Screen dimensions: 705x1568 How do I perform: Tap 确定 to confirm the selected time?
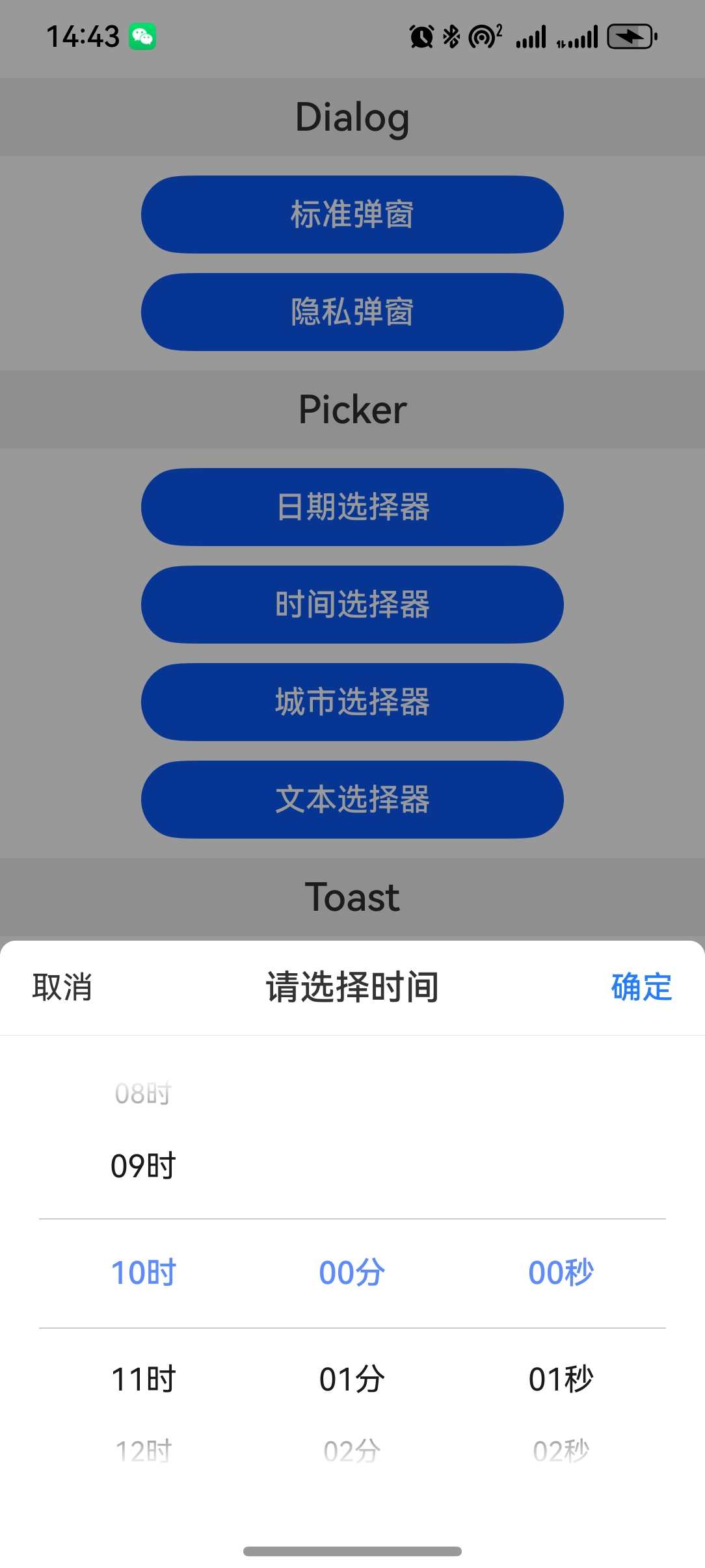(x=641, y=987)
